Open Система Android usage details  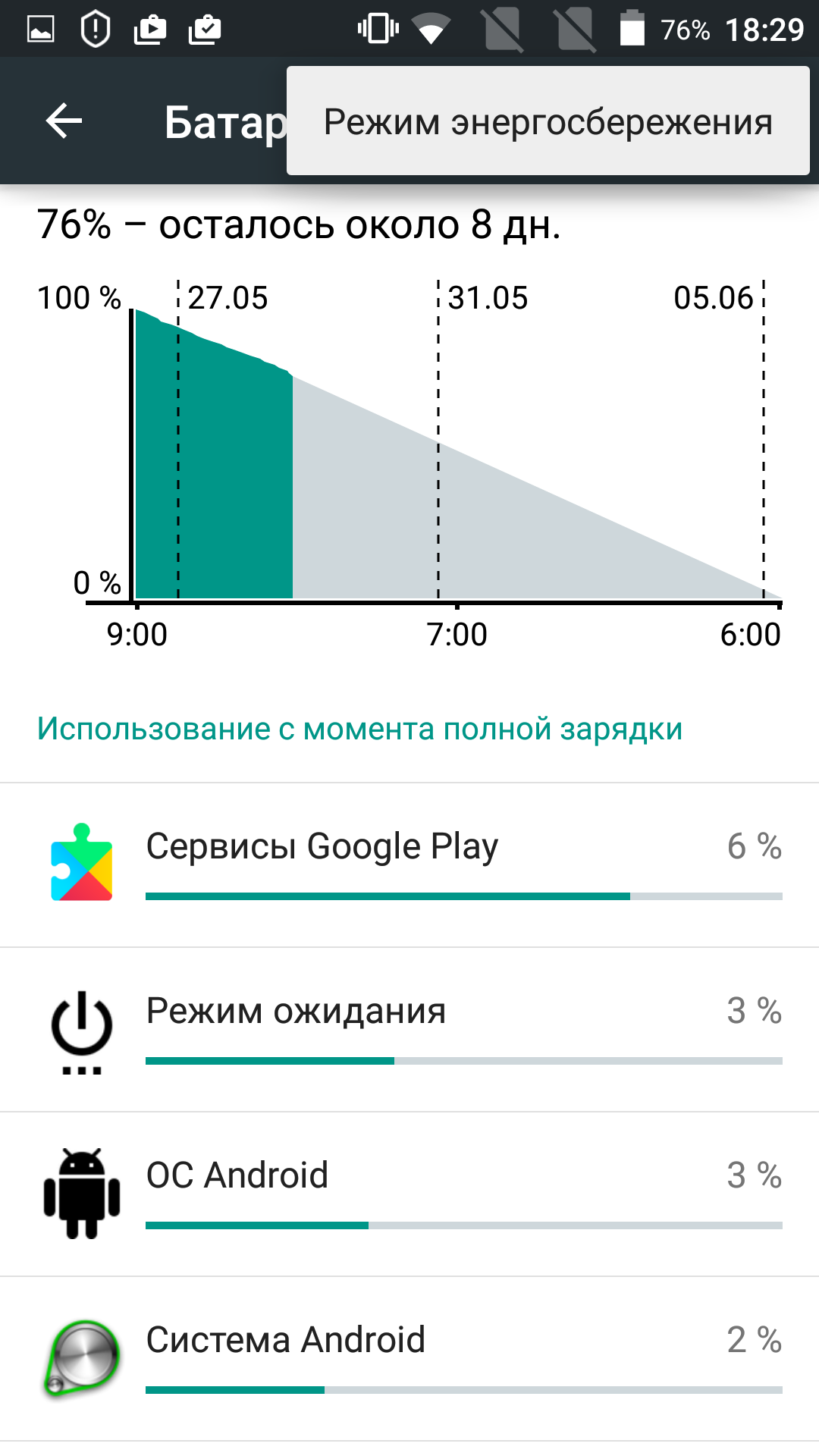point(409,1359)
